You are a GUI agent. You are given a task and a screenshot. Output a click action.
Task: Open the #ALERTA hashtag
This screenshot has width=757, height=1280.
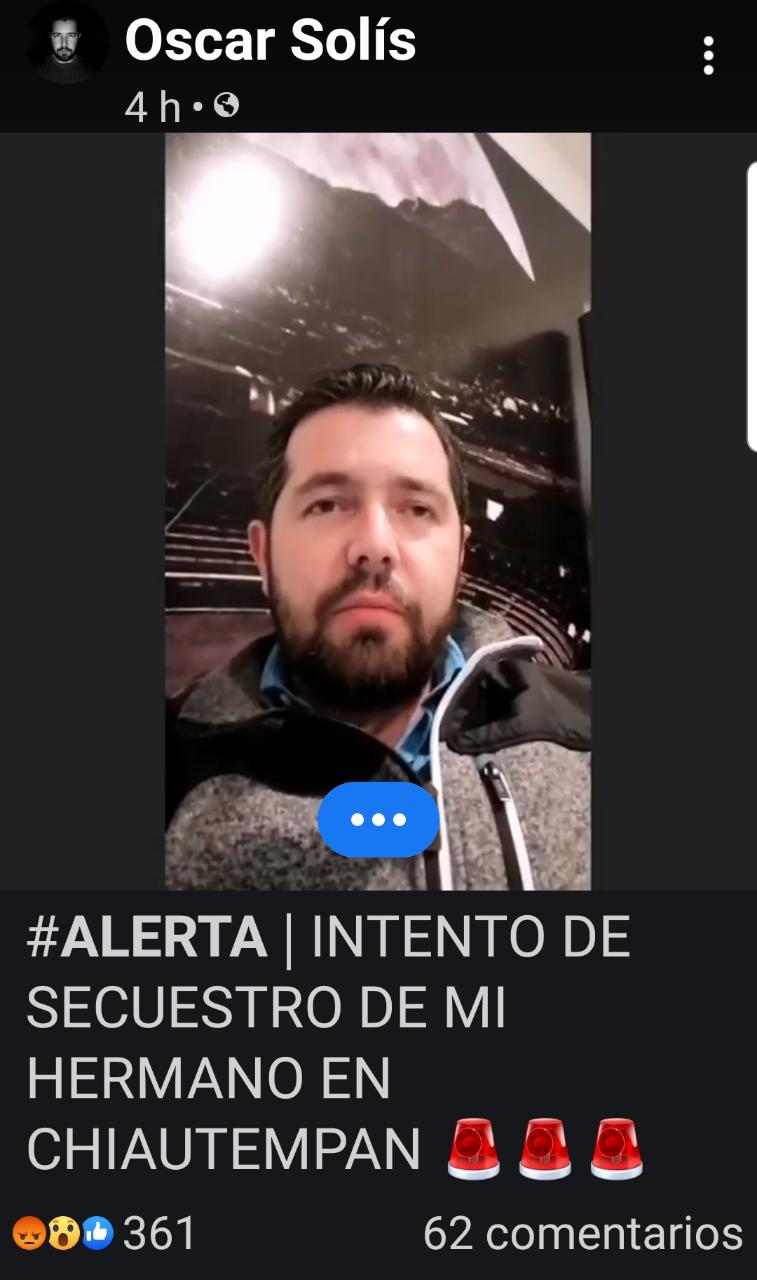147,940
